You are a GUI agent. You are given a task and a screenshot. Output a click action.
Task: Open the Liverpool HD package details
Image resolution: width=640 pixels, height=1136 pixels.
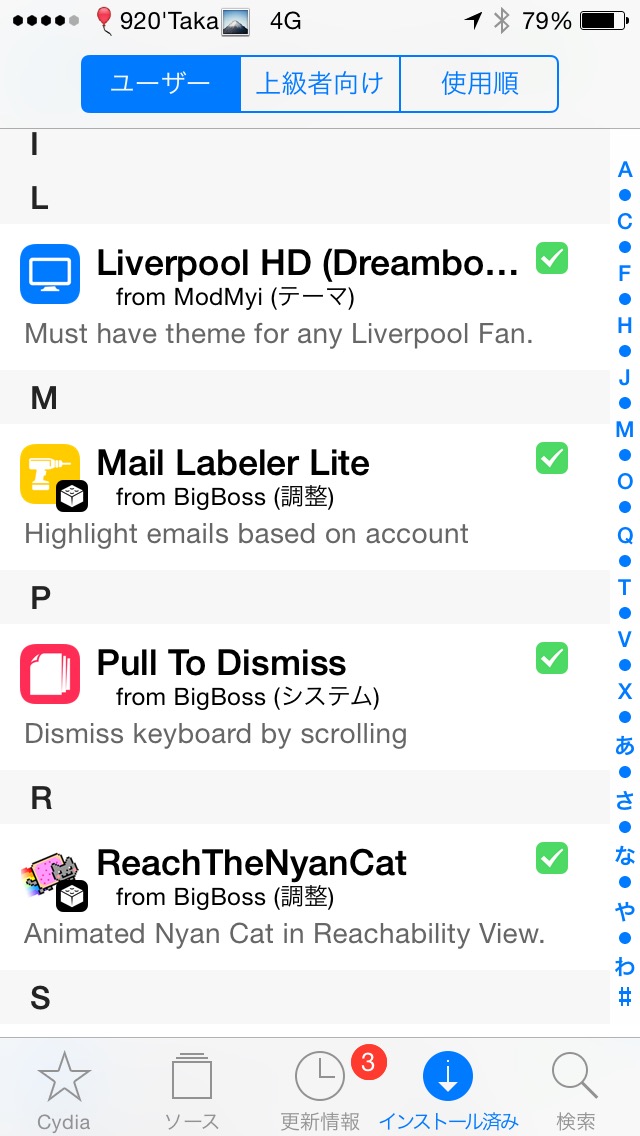(x=304, y=297)
